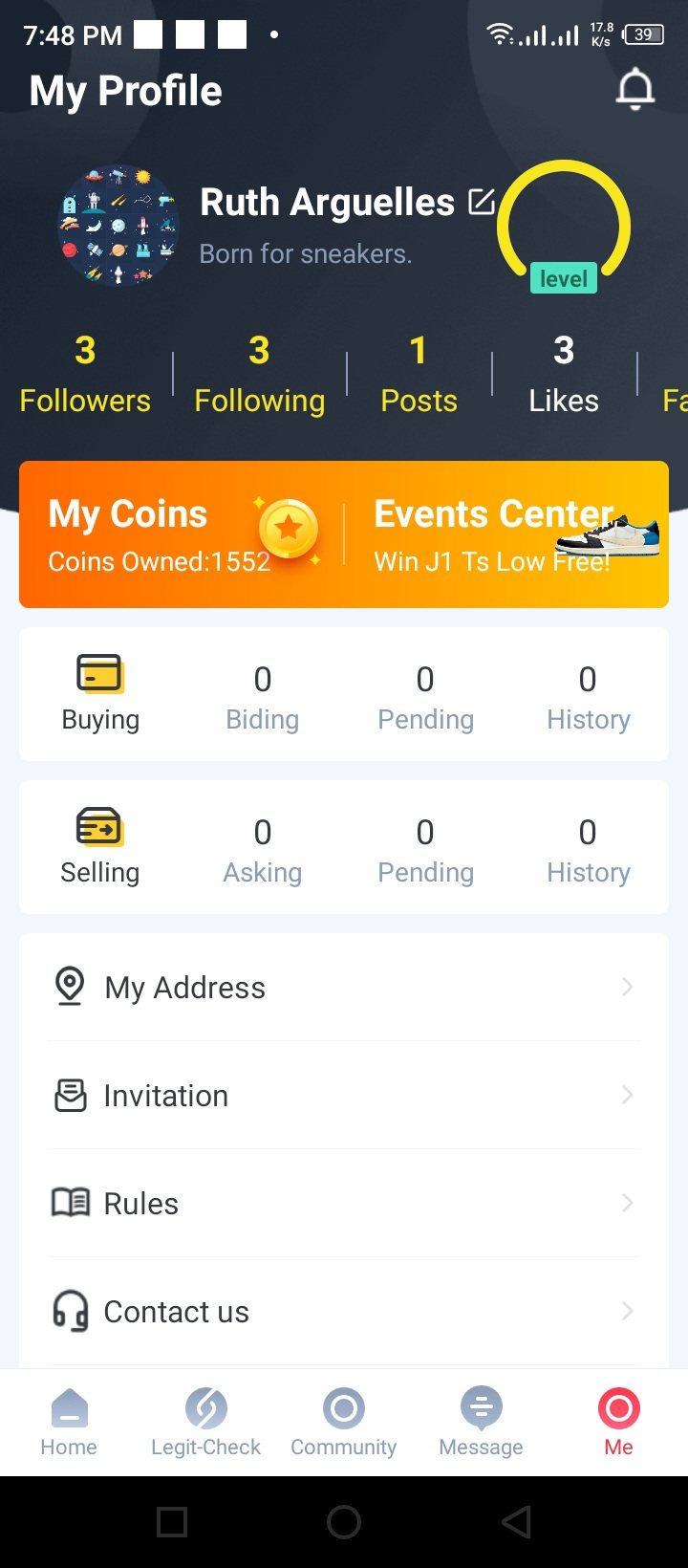Switch to the Legit-Check tab

[205, 1422]
